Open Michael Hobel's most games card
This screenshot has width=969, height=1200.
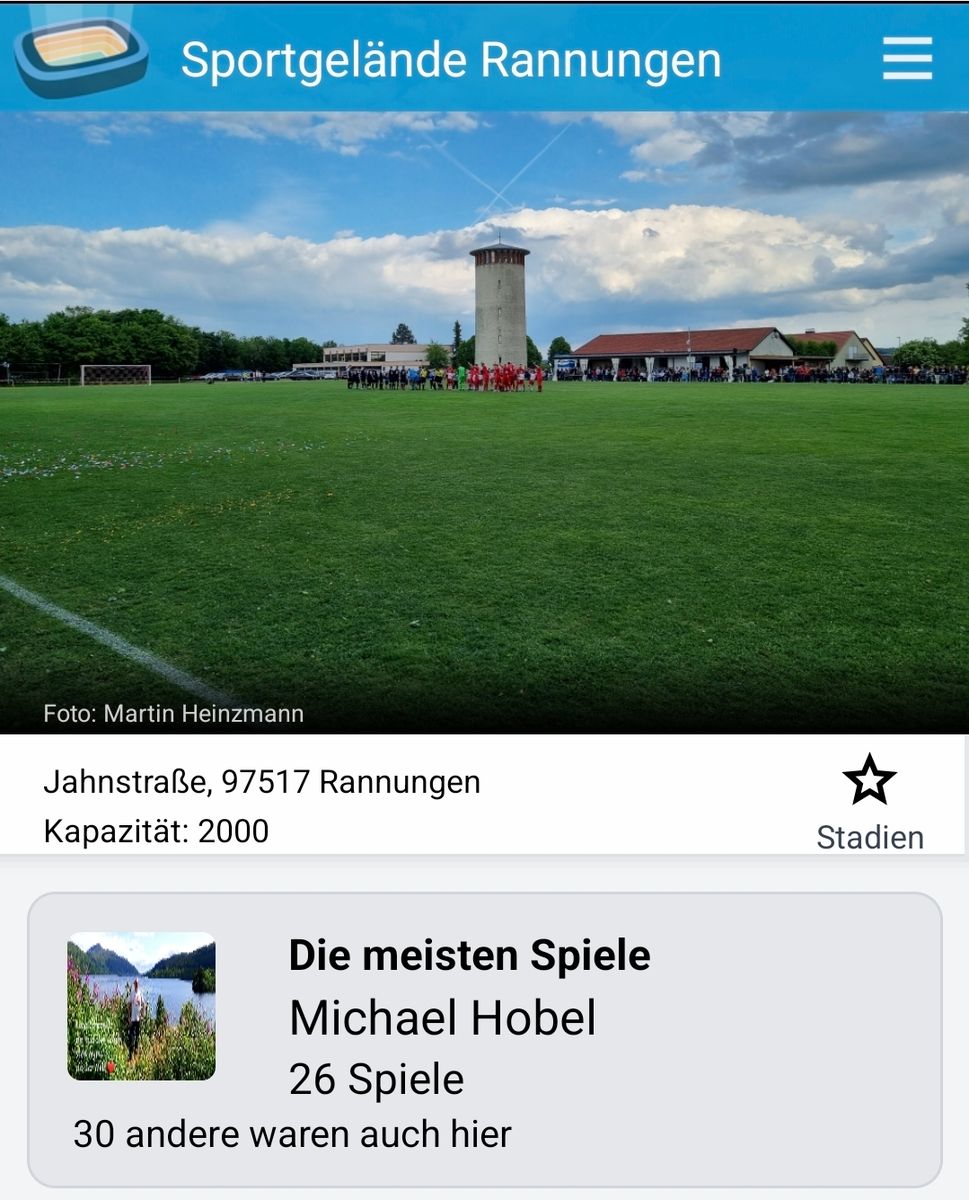(484, 1039)
